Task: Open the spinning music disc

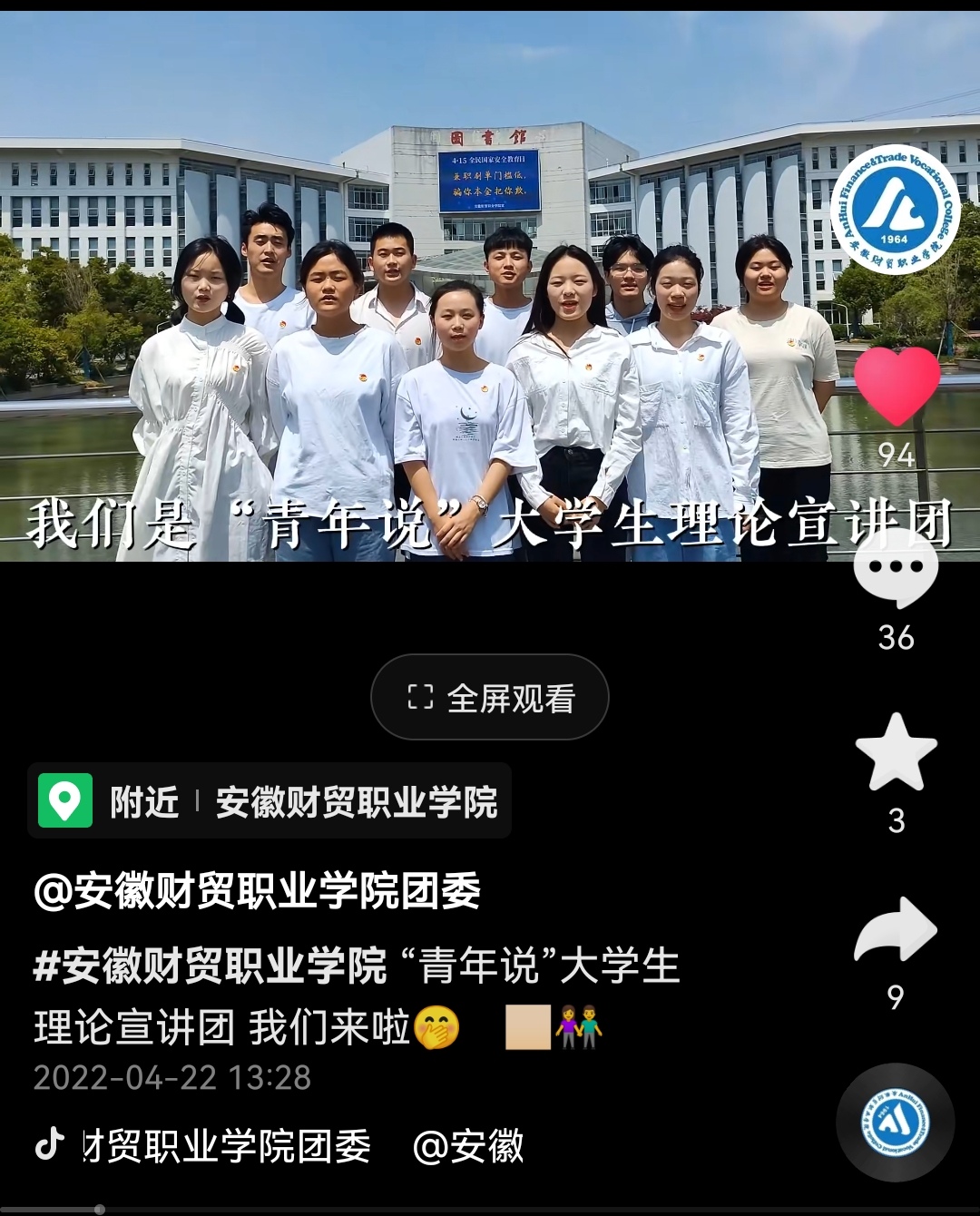Action: click(895, 1123)
